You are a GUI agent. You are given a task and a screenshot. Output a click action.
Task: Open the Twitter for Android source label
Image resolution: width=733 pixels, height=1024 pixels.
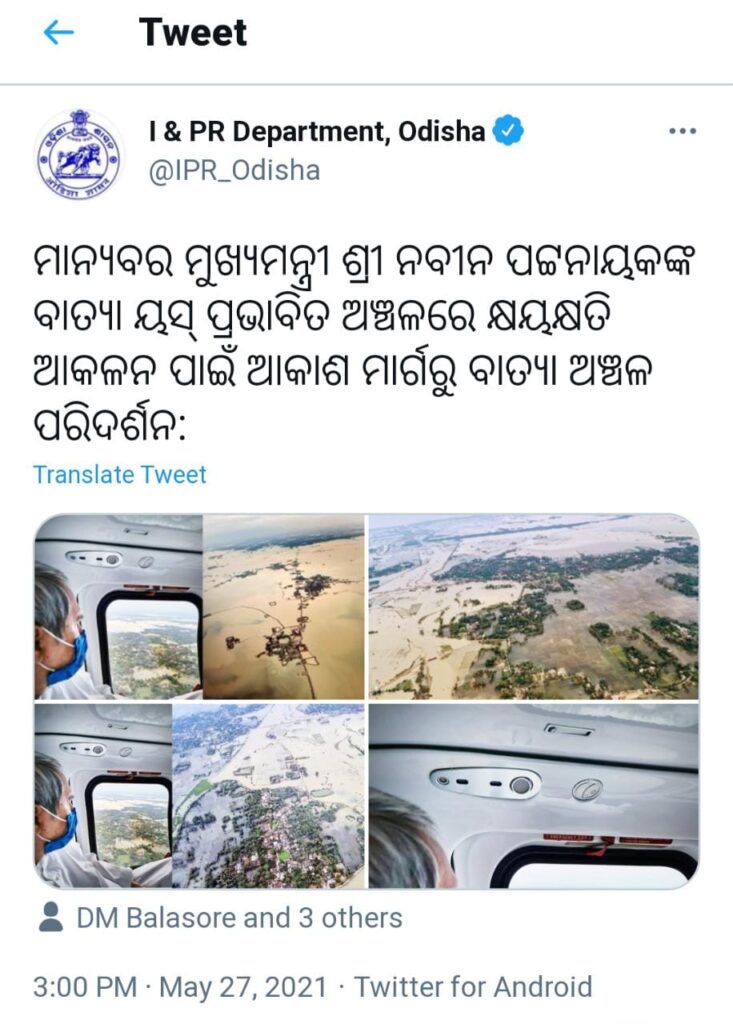(x=473, y=987)
